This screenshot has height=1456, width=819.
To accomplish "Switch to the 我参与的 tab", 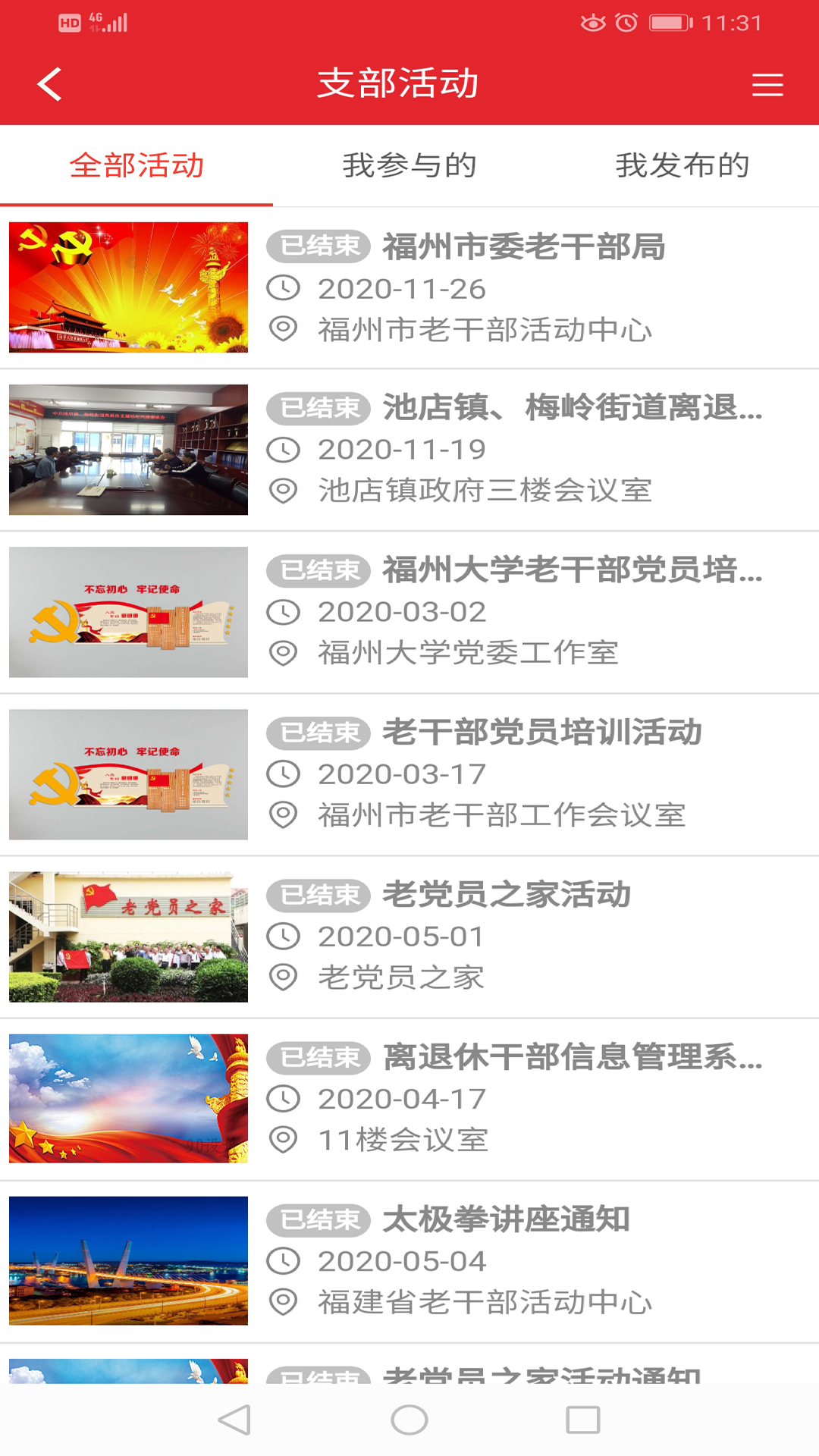I will 409,167.
